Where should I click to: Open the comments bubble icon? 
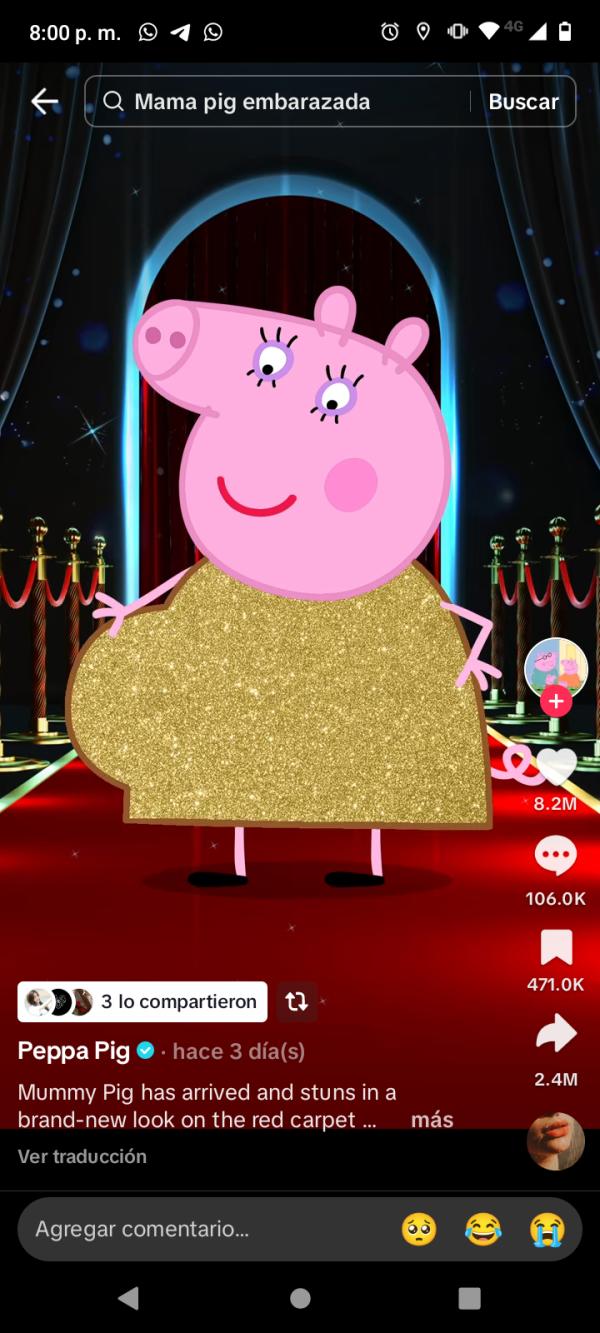click(555, 856)
